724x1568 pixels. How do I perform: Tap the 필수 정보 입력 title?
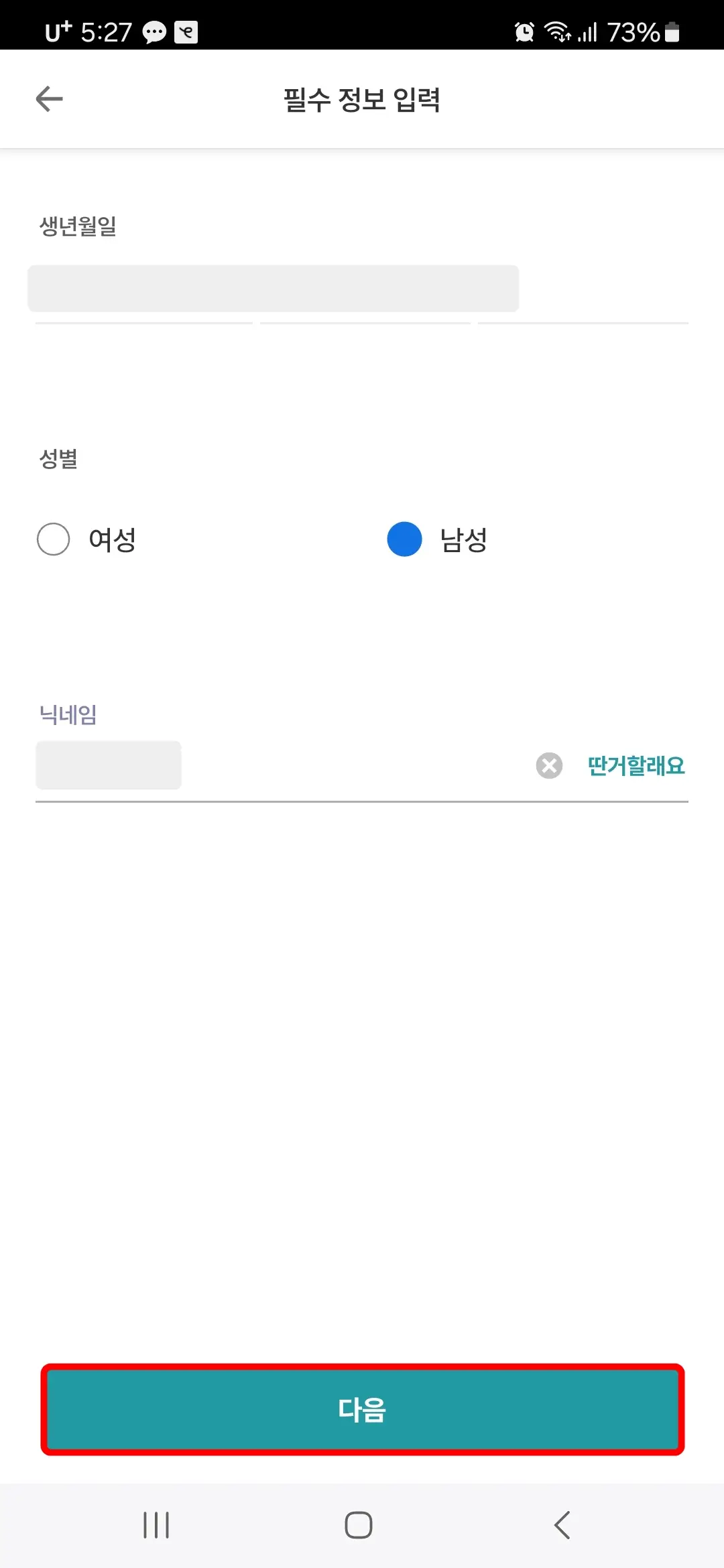pyautogui.click(x=362, y=101)
